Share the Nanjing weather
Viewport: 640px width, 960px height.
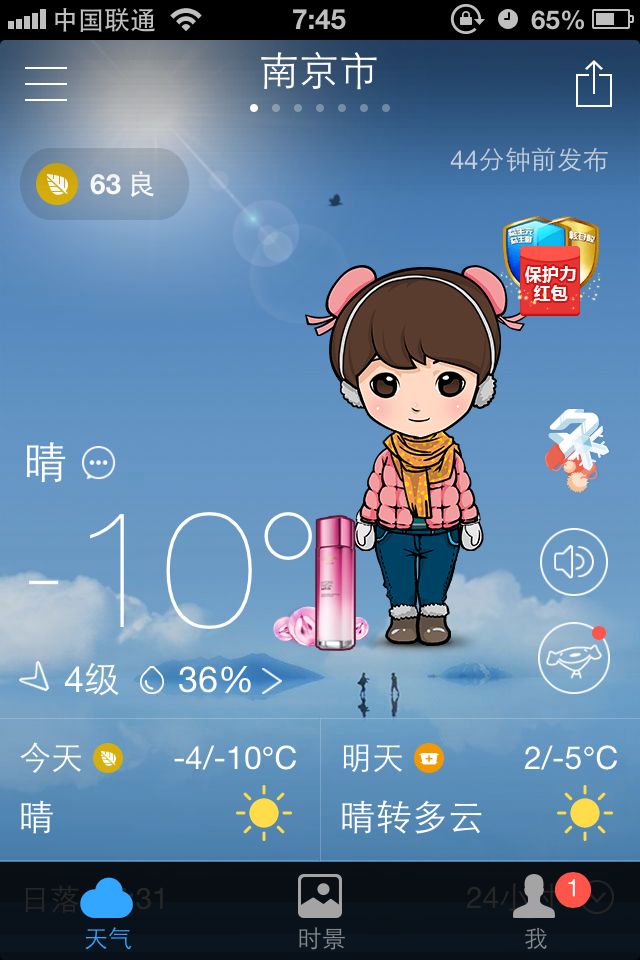point(594,84)
